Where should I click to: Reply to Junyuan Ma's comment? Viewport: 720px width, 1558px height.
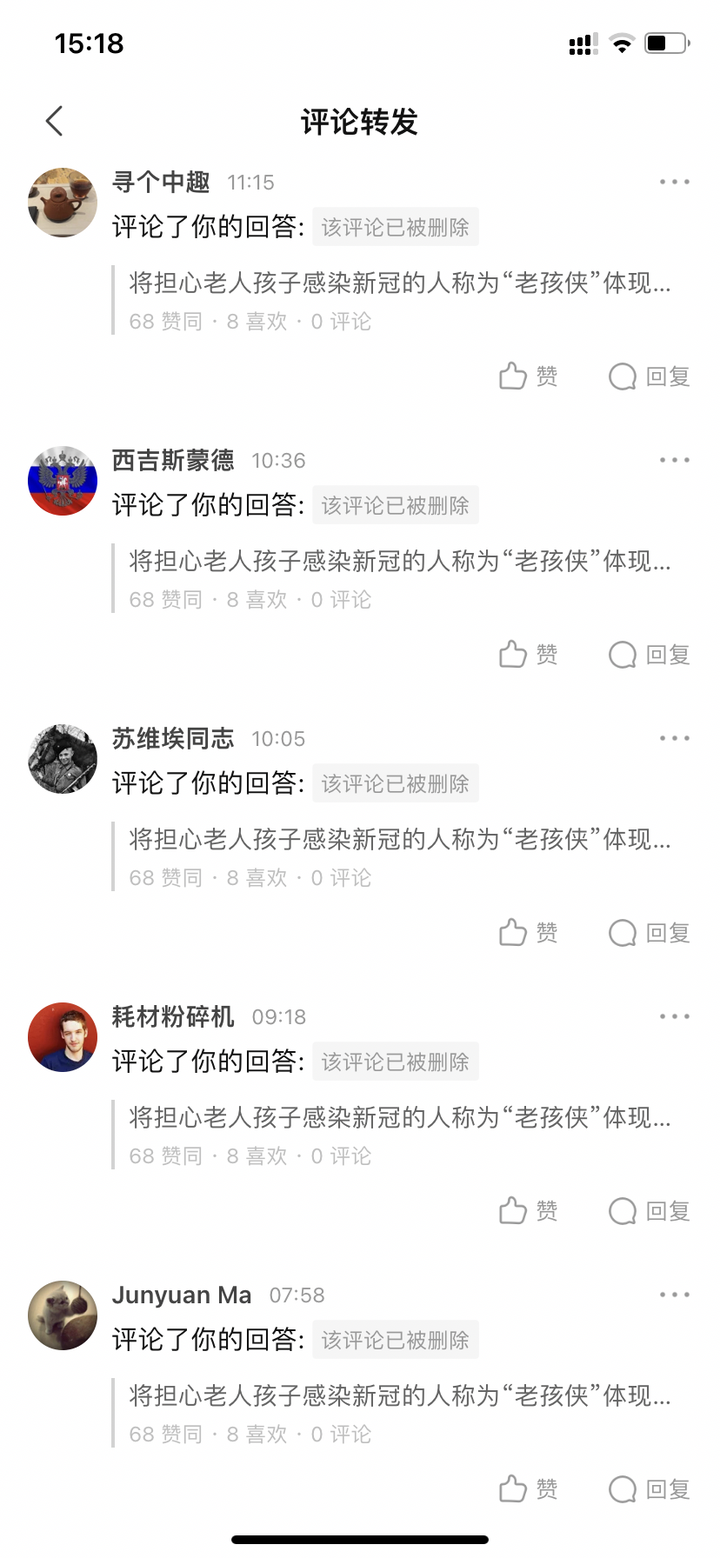click(x=649, y=1488)
